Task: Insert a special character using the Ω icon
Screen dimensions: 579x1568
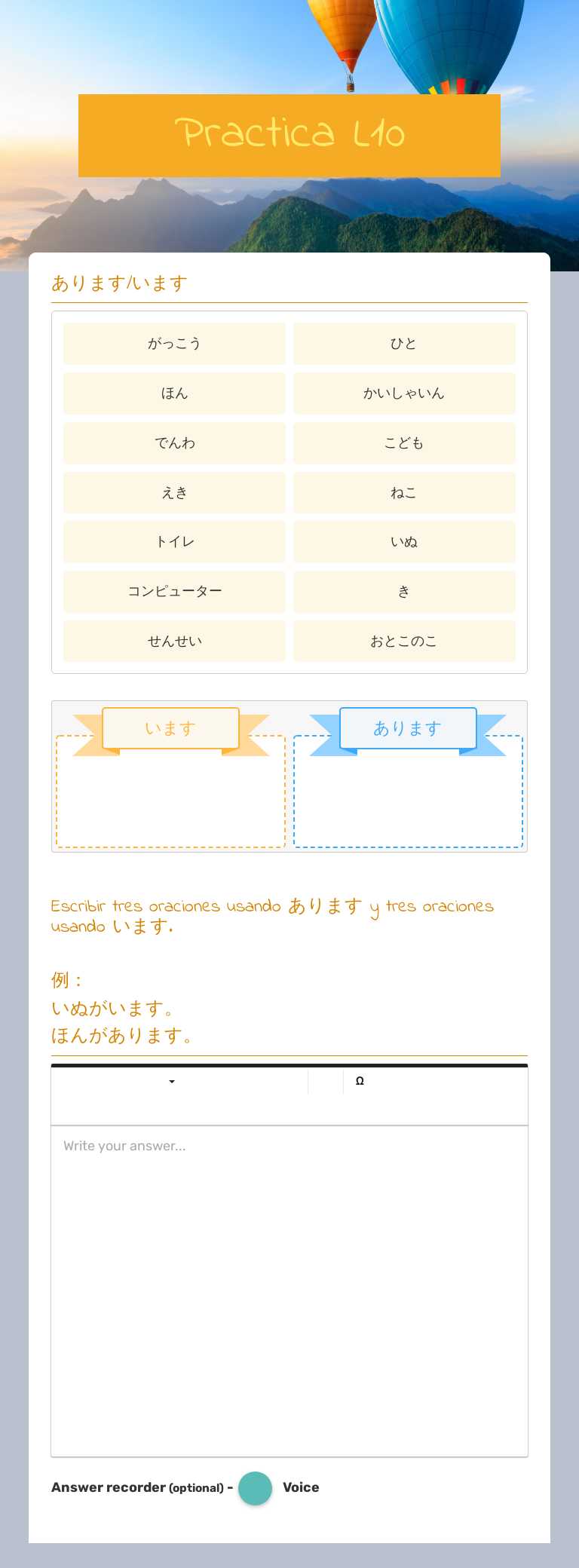Action: [x=360, y=1081]
